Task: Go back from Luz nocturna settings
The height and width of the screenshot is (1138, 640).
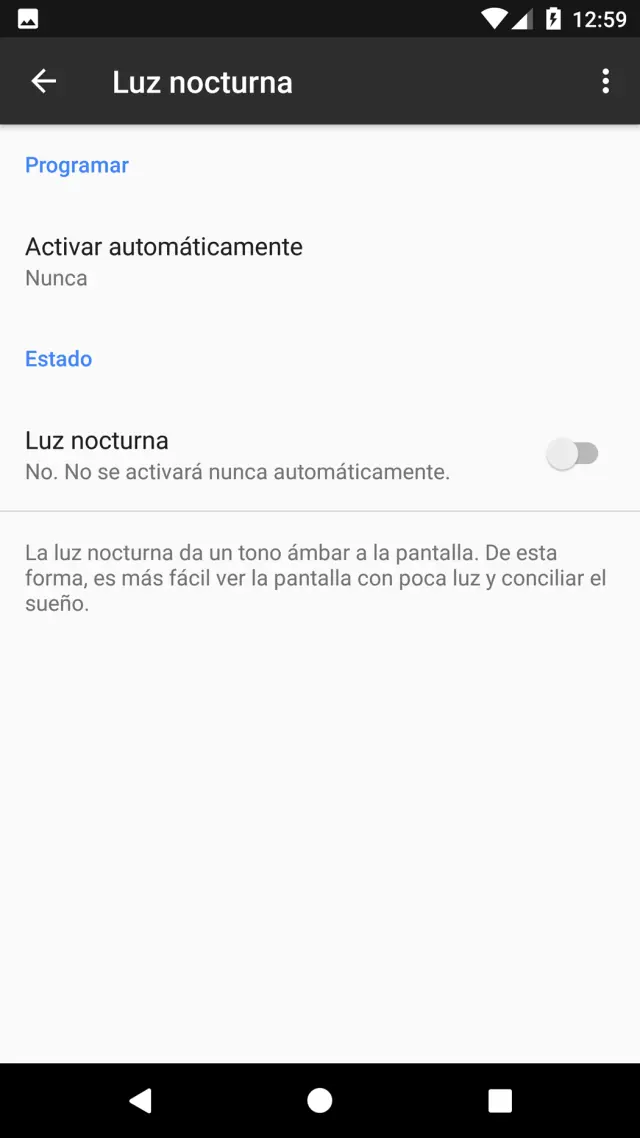Action: (43, 82)
